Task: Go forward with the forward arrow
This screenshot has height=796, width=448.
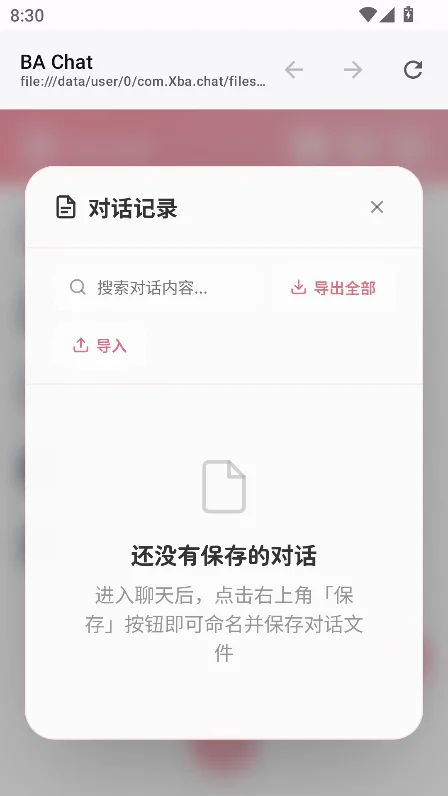Action: coord(353,70)
